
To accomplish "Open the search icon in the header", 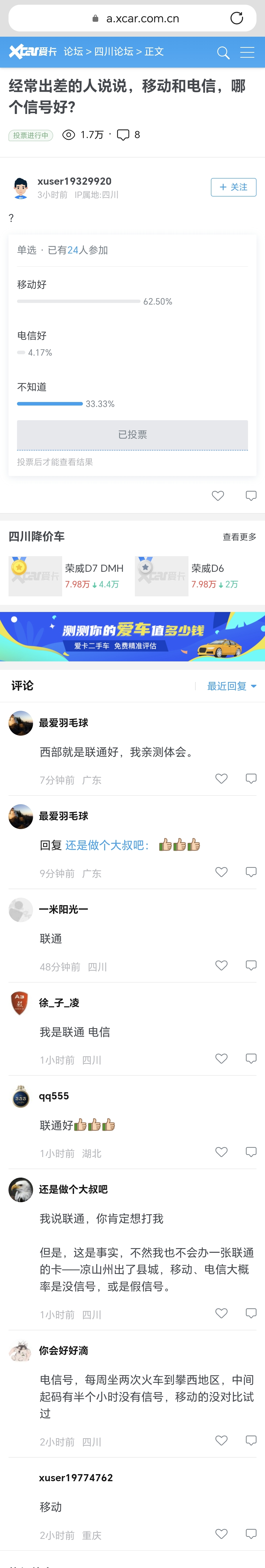I will pos(223,52).
